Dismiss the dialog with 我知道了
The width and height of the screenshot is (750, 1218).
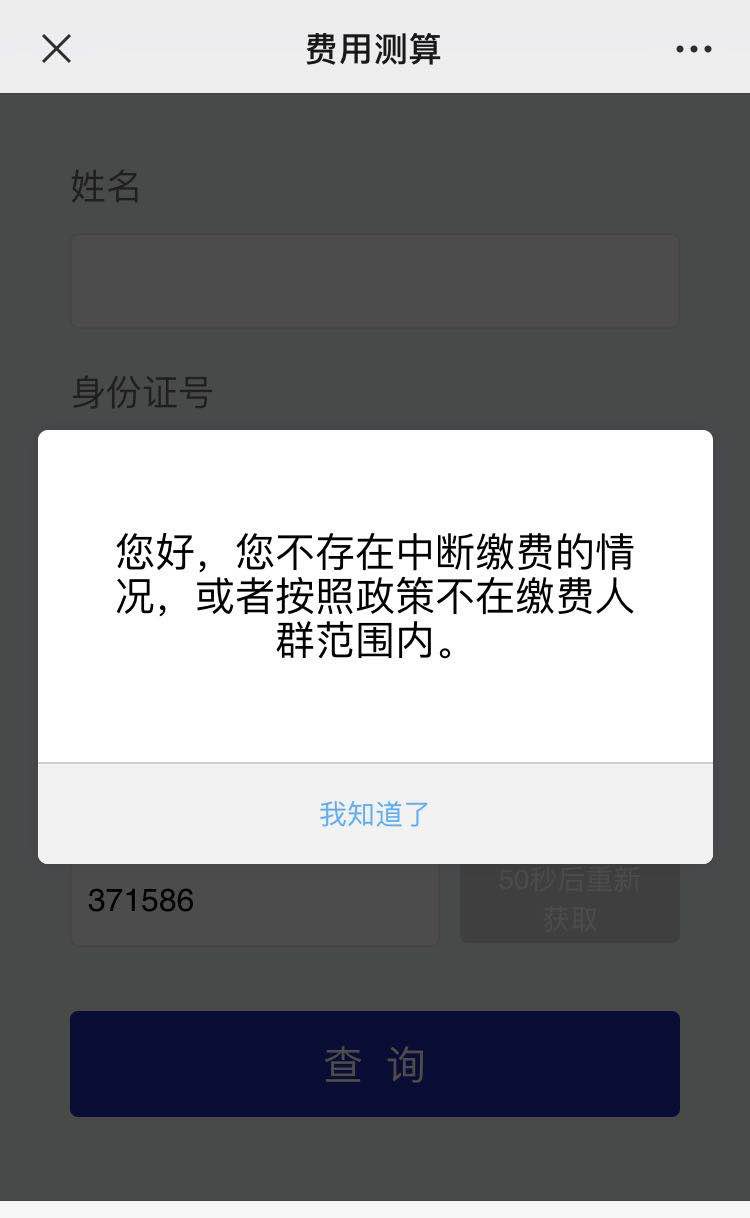(x=375, y=814)
